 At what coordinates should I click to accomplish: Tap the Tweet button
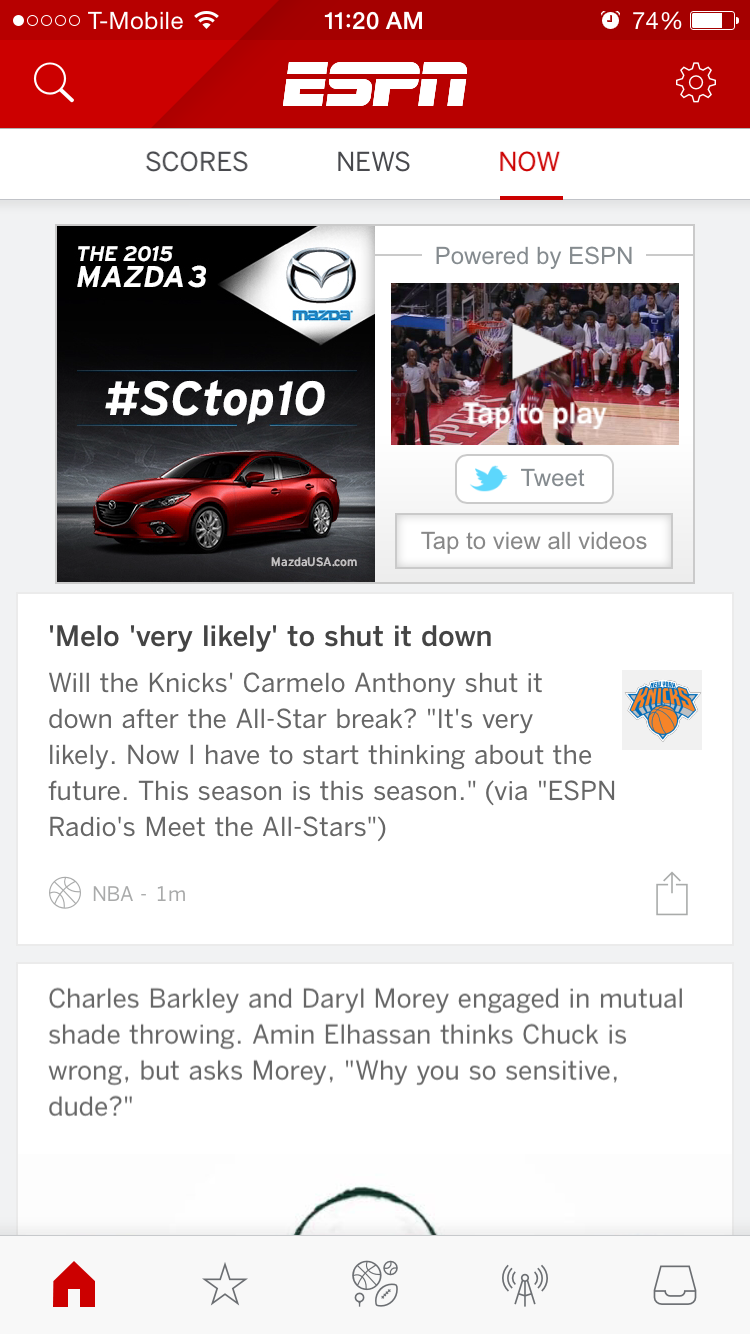click(534, 479)
